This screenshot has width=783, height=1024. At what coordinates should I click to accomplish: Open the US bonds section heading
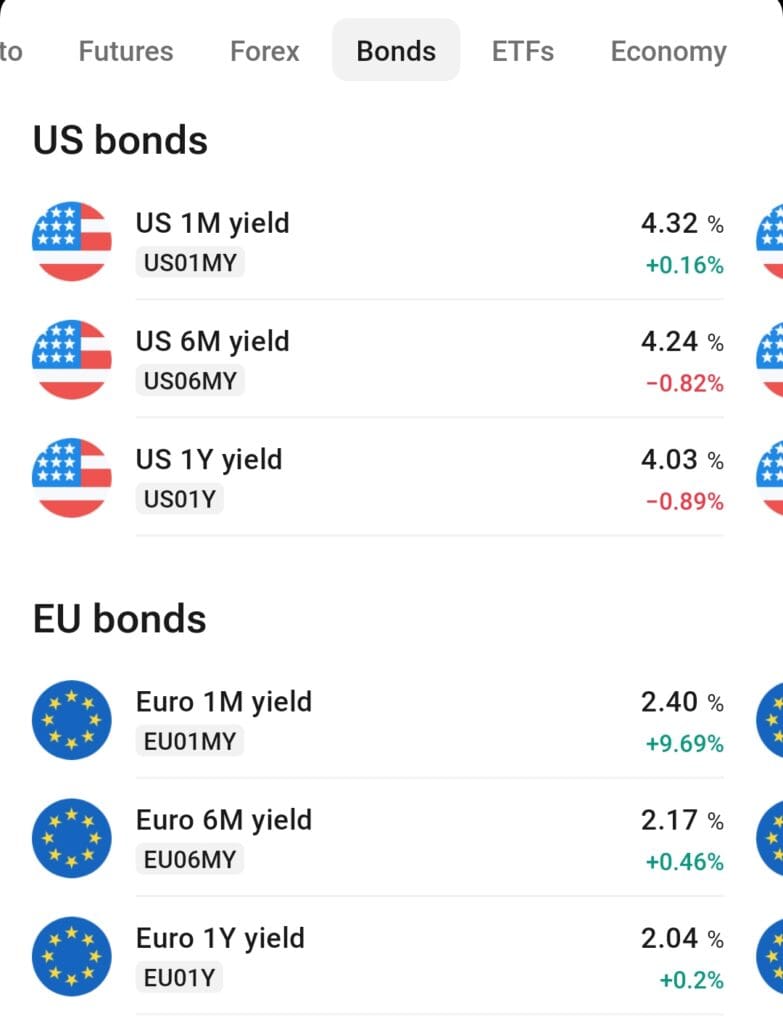coord(120,140)
